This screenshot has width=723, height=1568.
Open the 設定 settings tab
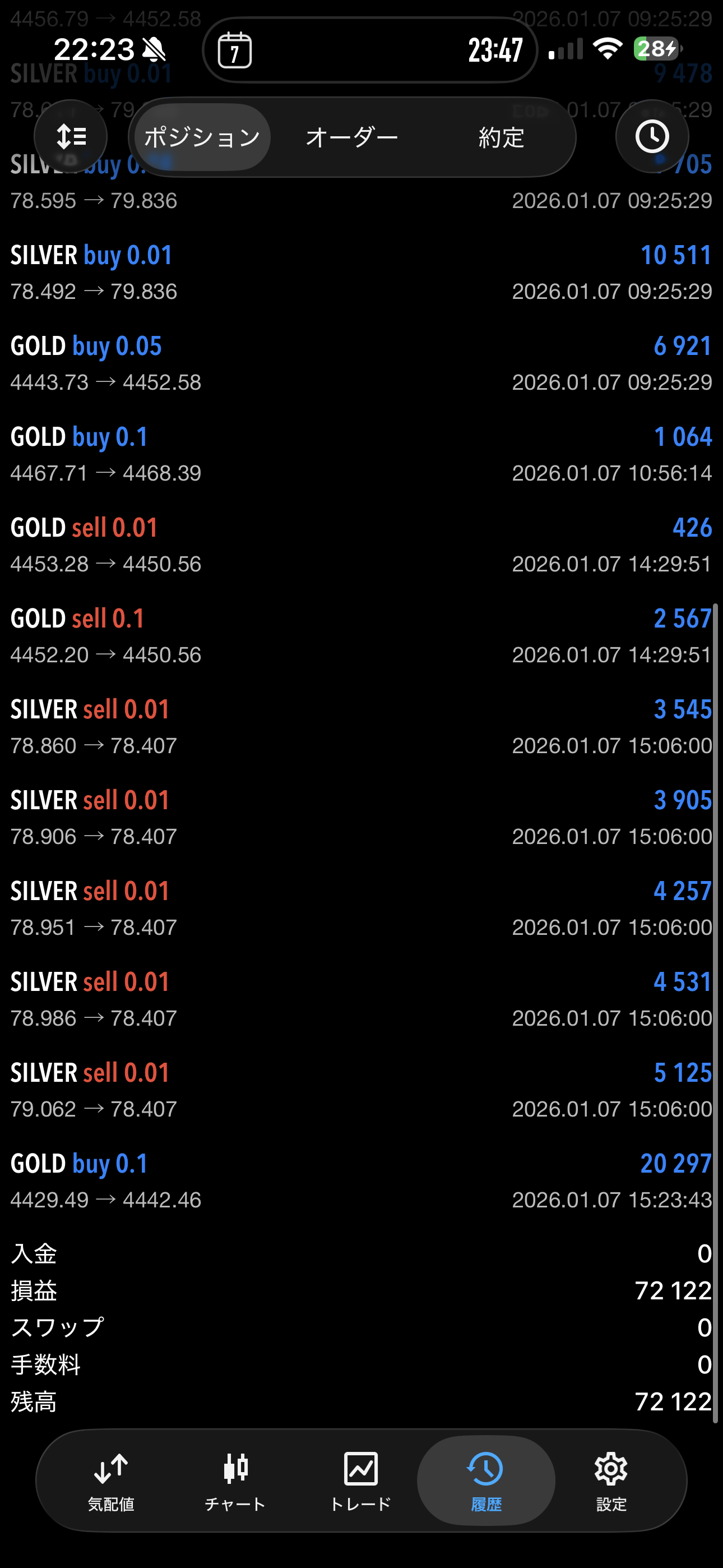(x=611, y=1482)
